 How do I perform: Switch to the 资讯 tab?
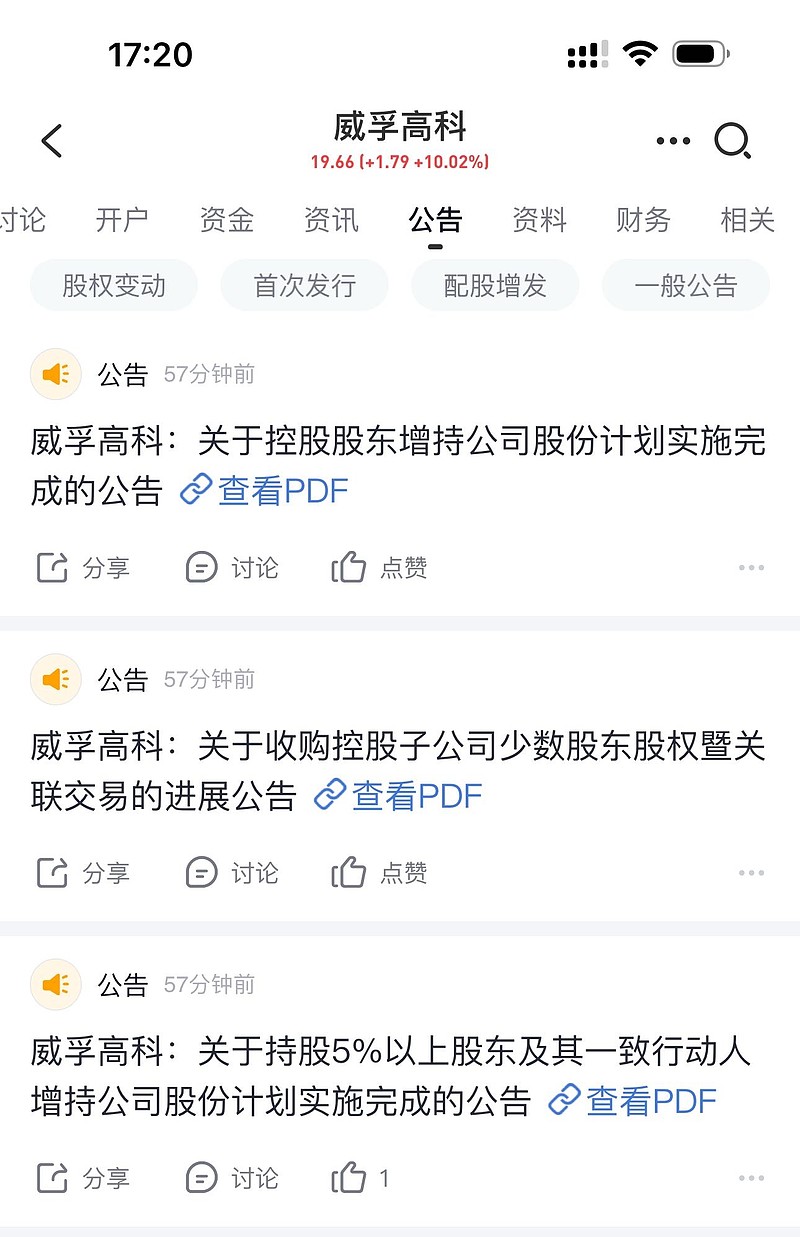331,219
